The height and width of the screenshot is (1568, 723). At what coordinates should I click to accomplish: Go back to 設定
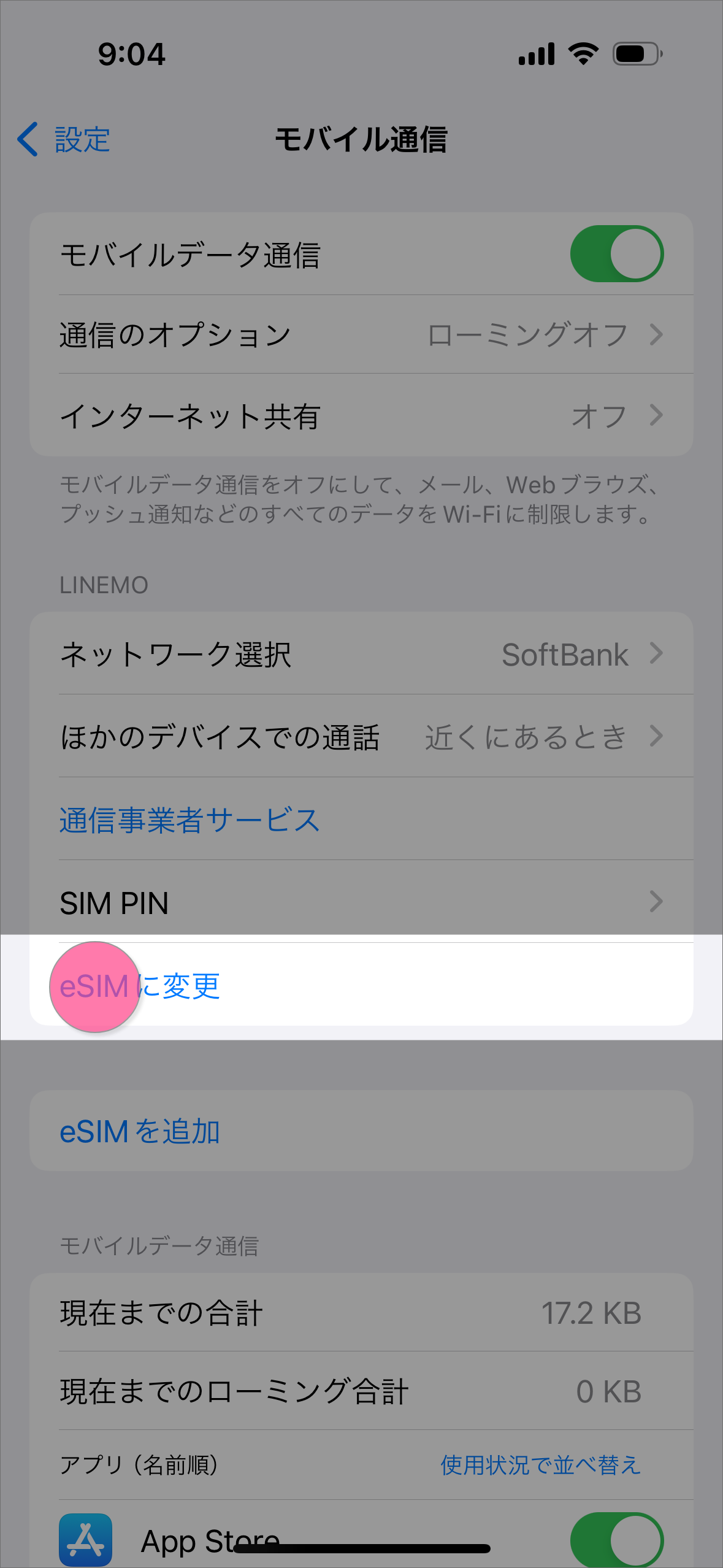64,139
